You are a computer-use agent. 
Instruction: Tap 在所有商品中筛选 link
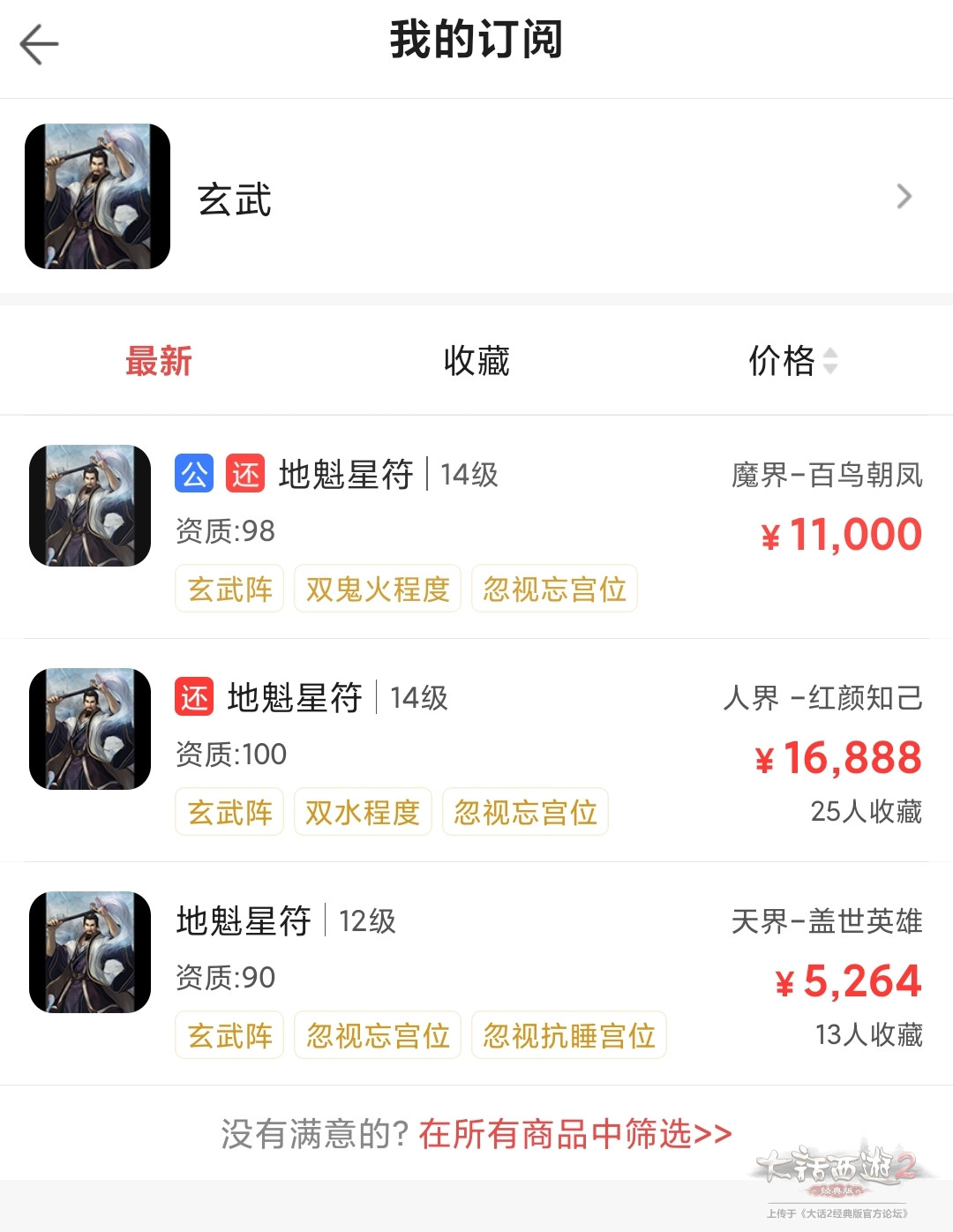coord(575,1134)
